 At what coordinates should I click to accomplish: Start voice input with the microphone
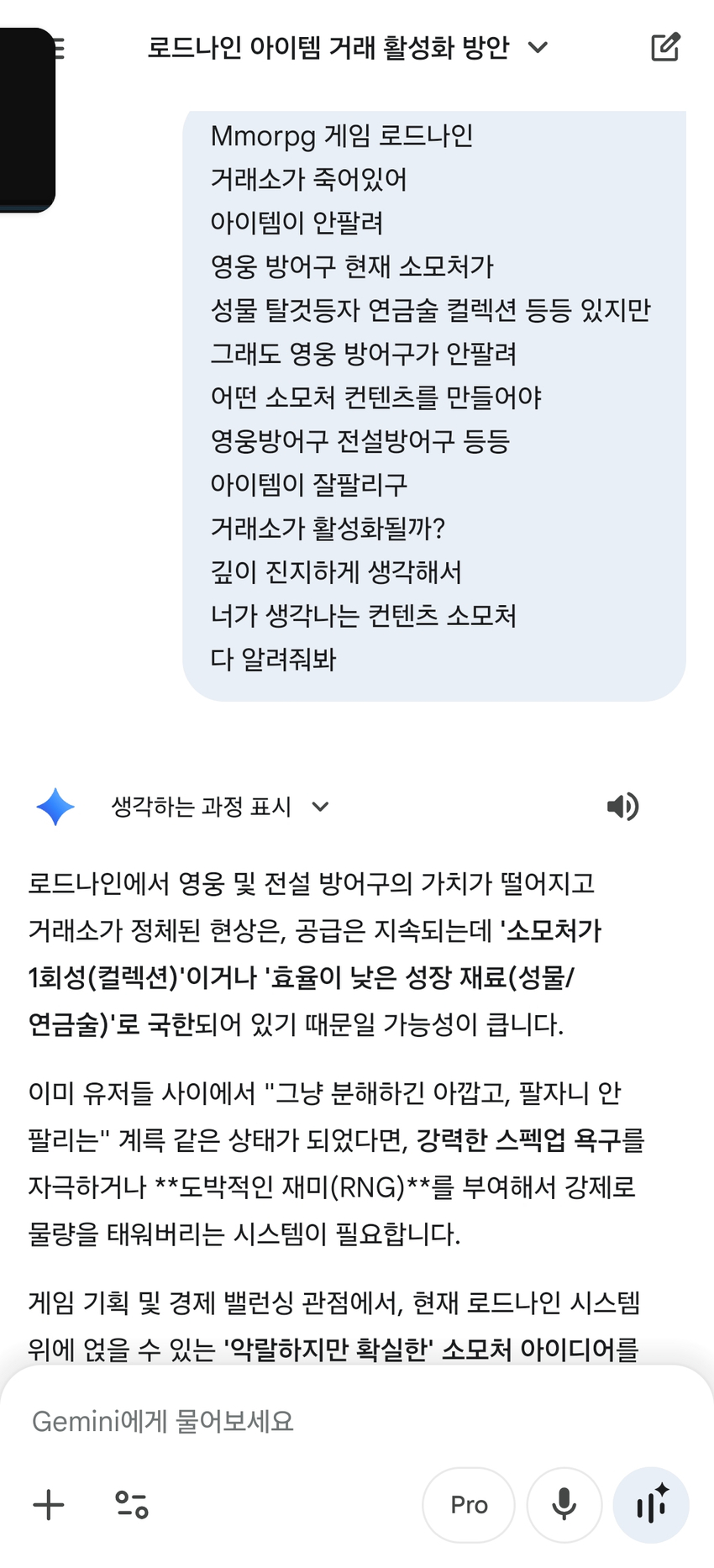coord(564,1504)
